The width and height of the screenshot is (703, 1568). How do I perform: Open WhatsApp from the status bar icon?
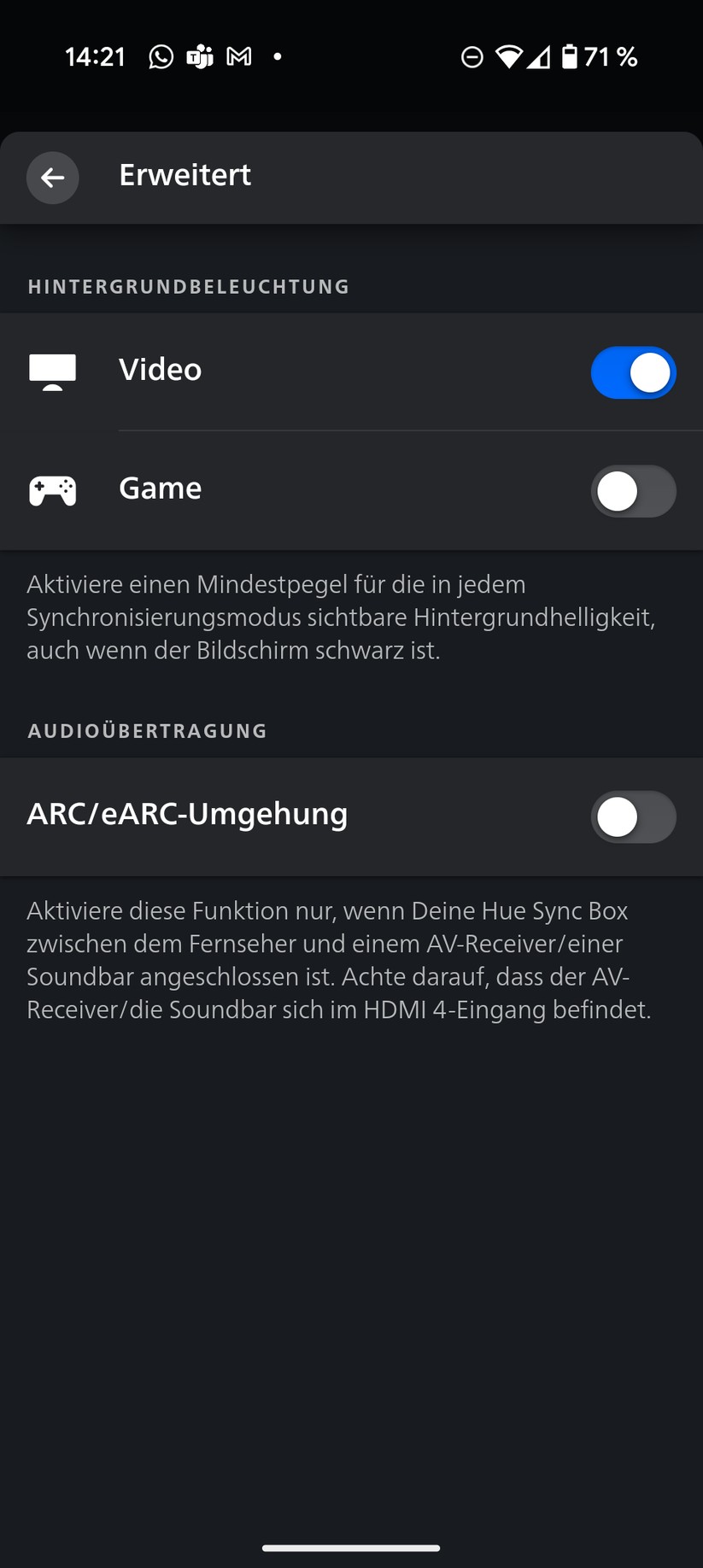[x=161, y=56]
